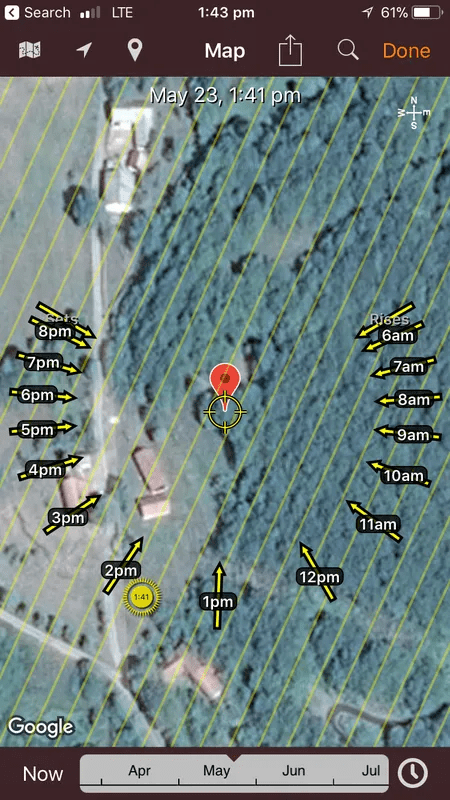Viewport: 450px width, 800px height.
Task: Tap Done to close the map
Action: (x=407, y=51)
